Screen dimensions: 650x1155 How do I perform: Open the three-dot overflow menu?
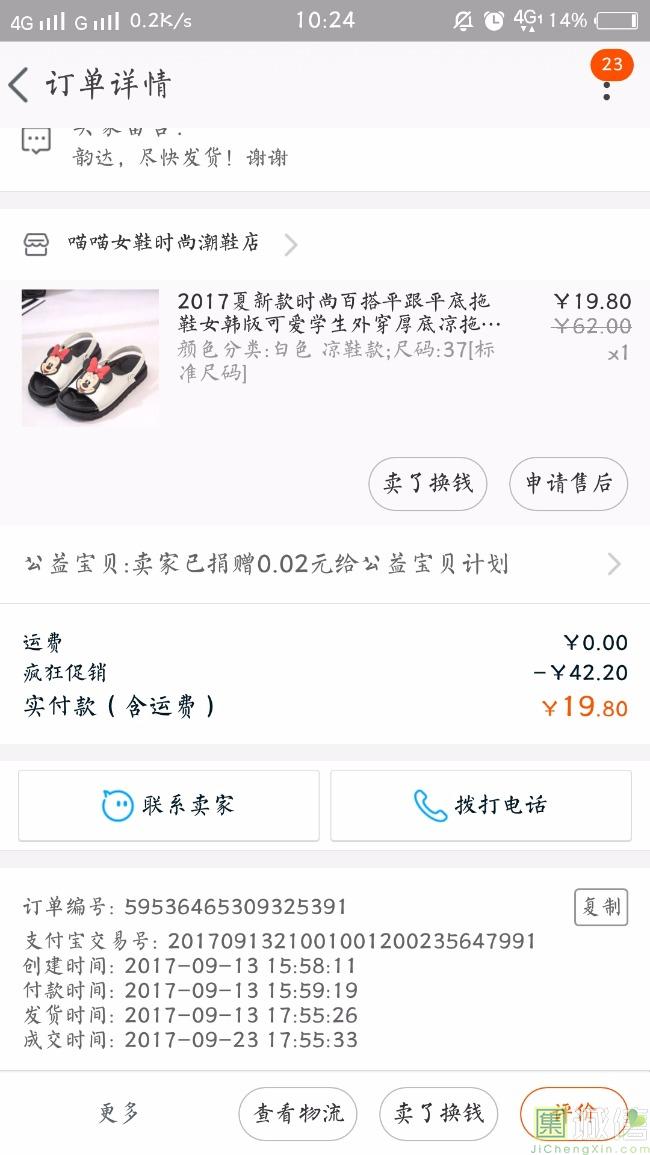click(x=606, y=88)
